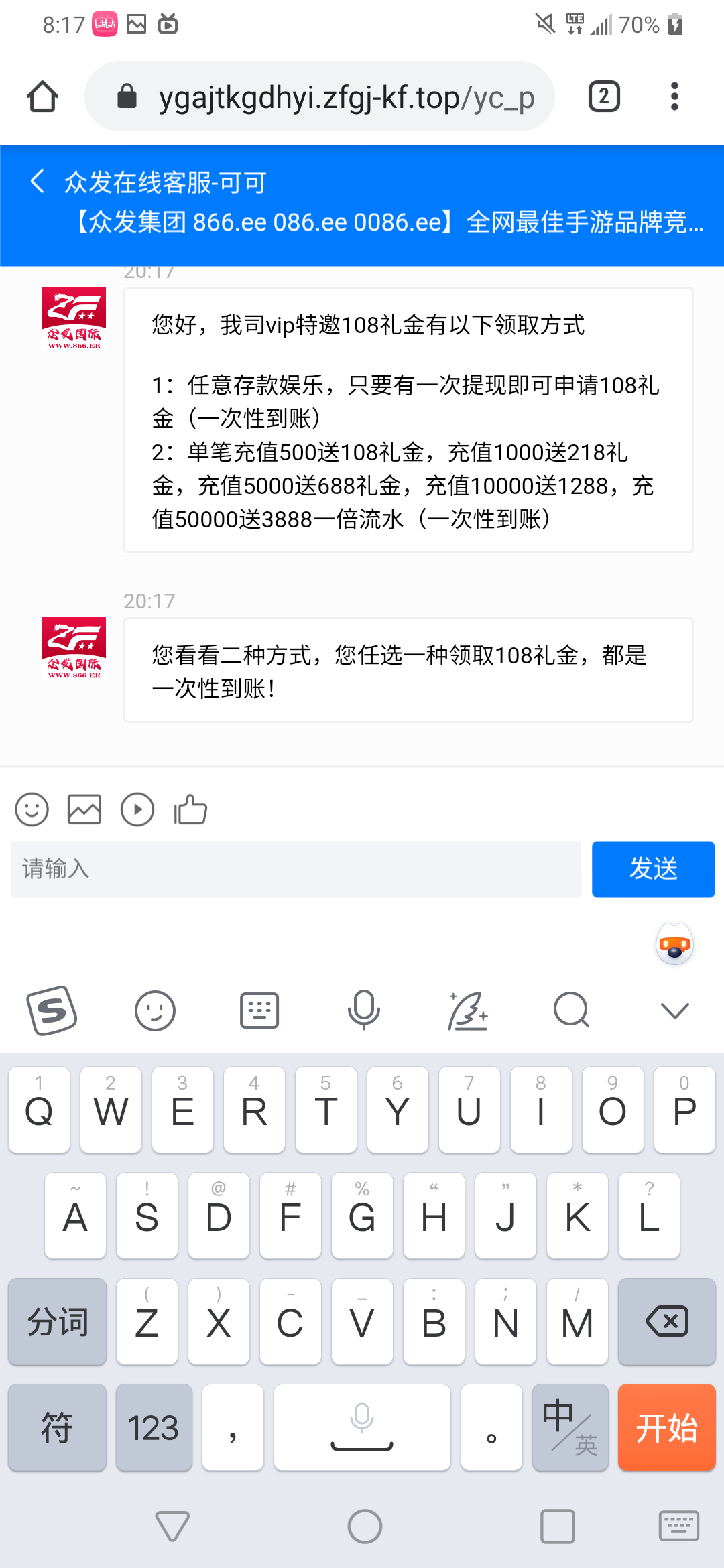Collapse the keyboard with the chevron
Screen dimensions: 724x1568
tap(674, 1010)
